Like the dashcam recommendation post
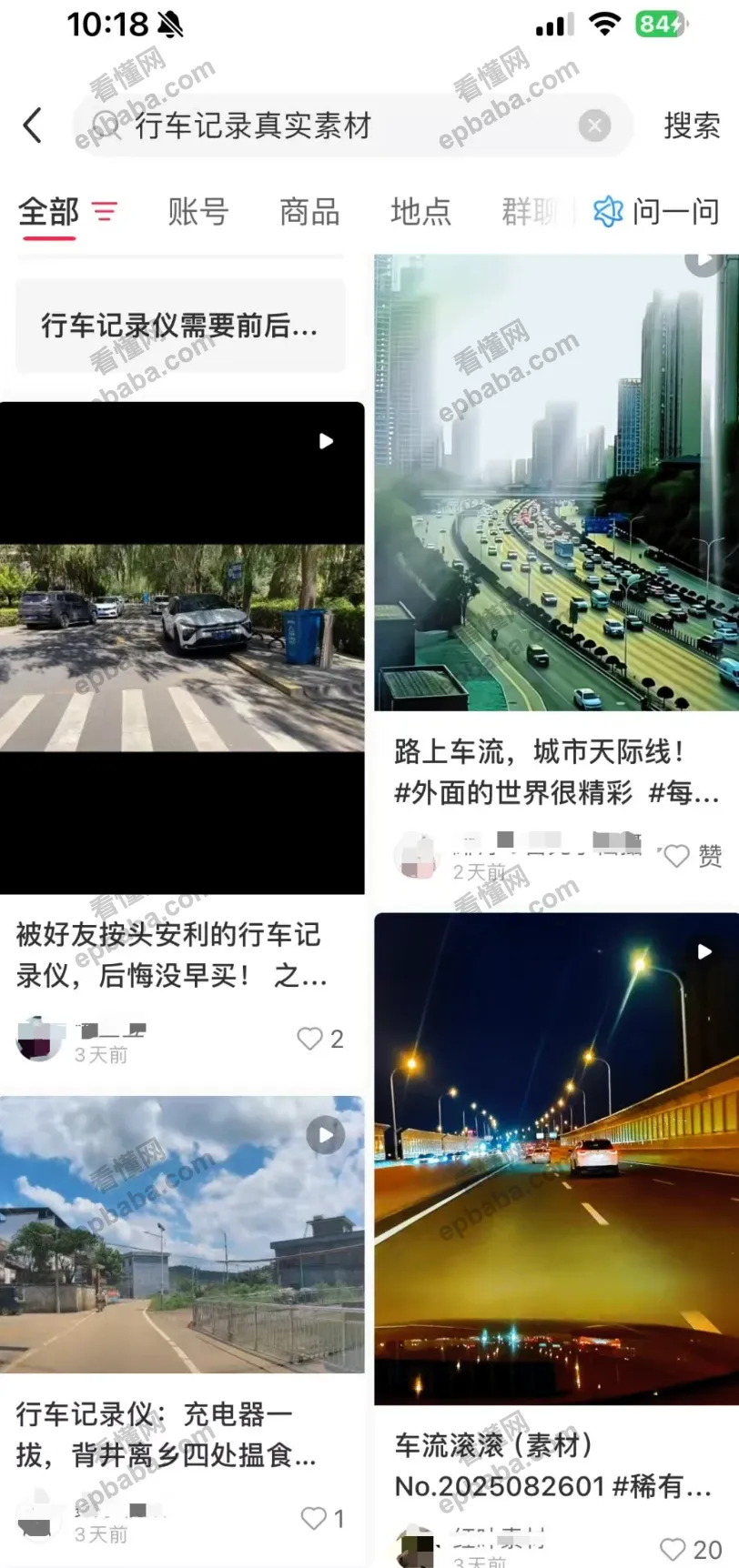 pyautogui.click(x=309, y=1038)
